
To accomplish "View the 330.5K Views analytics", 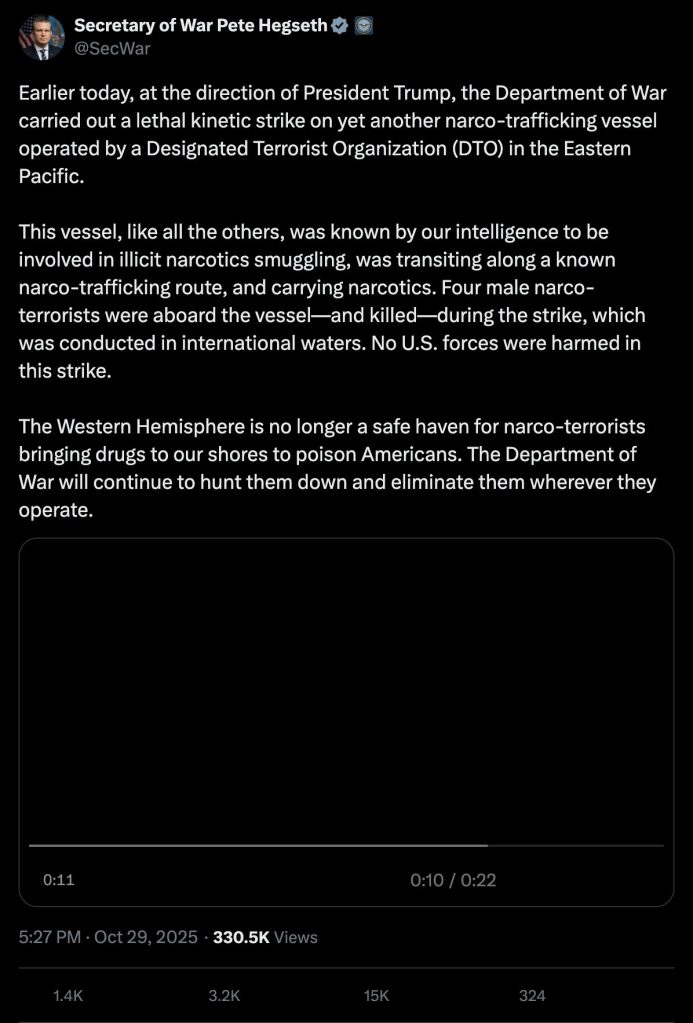I will (x=265, y=937).
